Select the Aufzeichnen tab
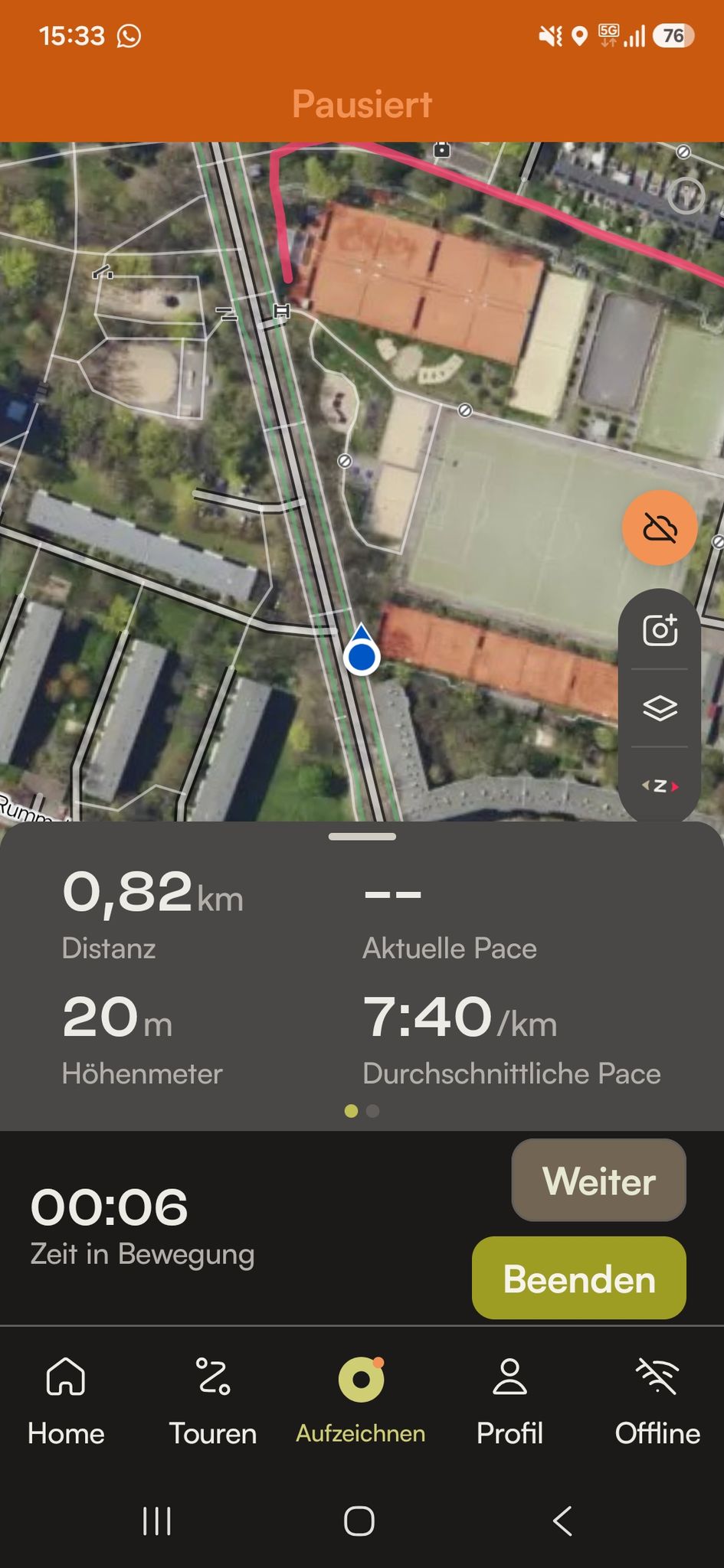 pos(361,1402)
